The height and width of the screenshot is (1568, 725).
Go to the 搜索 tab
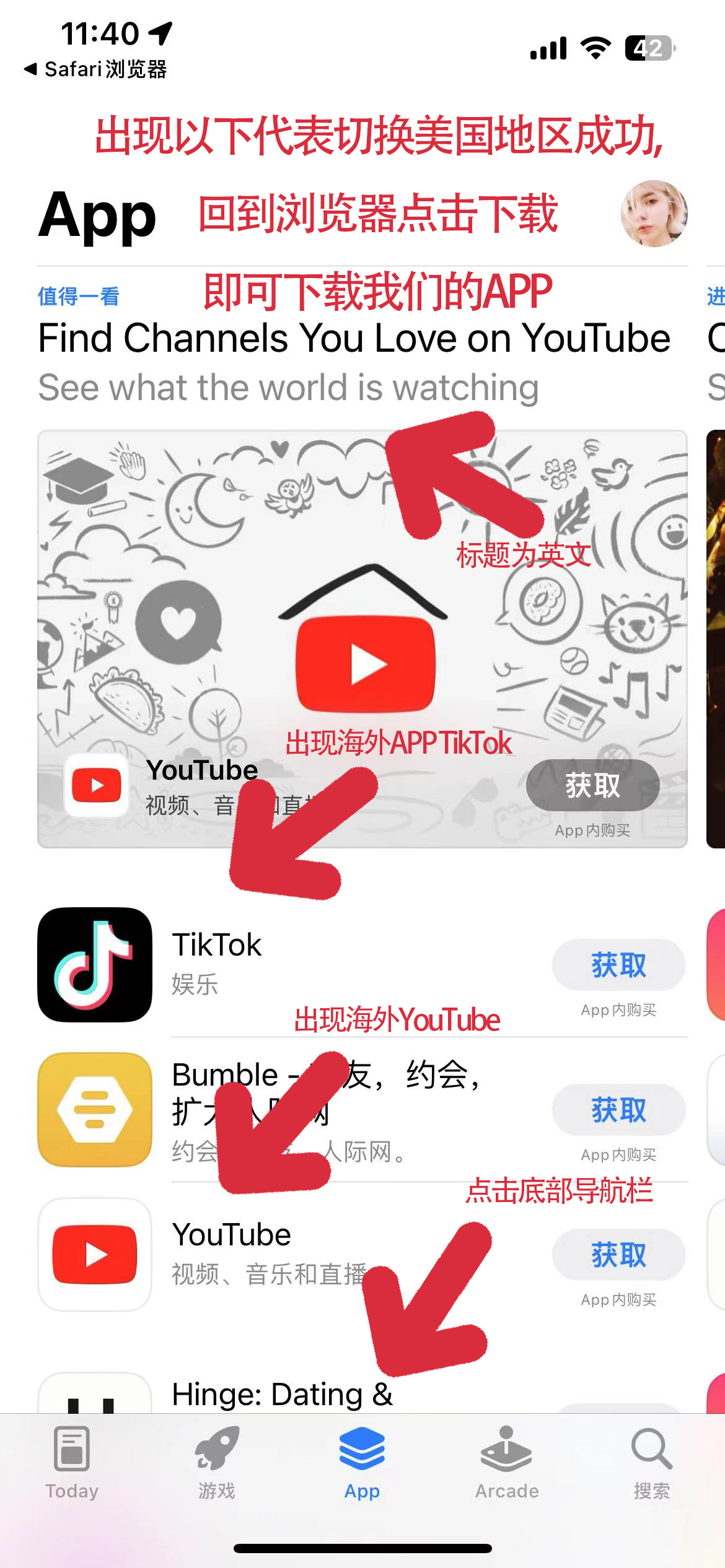[651, 1463]
